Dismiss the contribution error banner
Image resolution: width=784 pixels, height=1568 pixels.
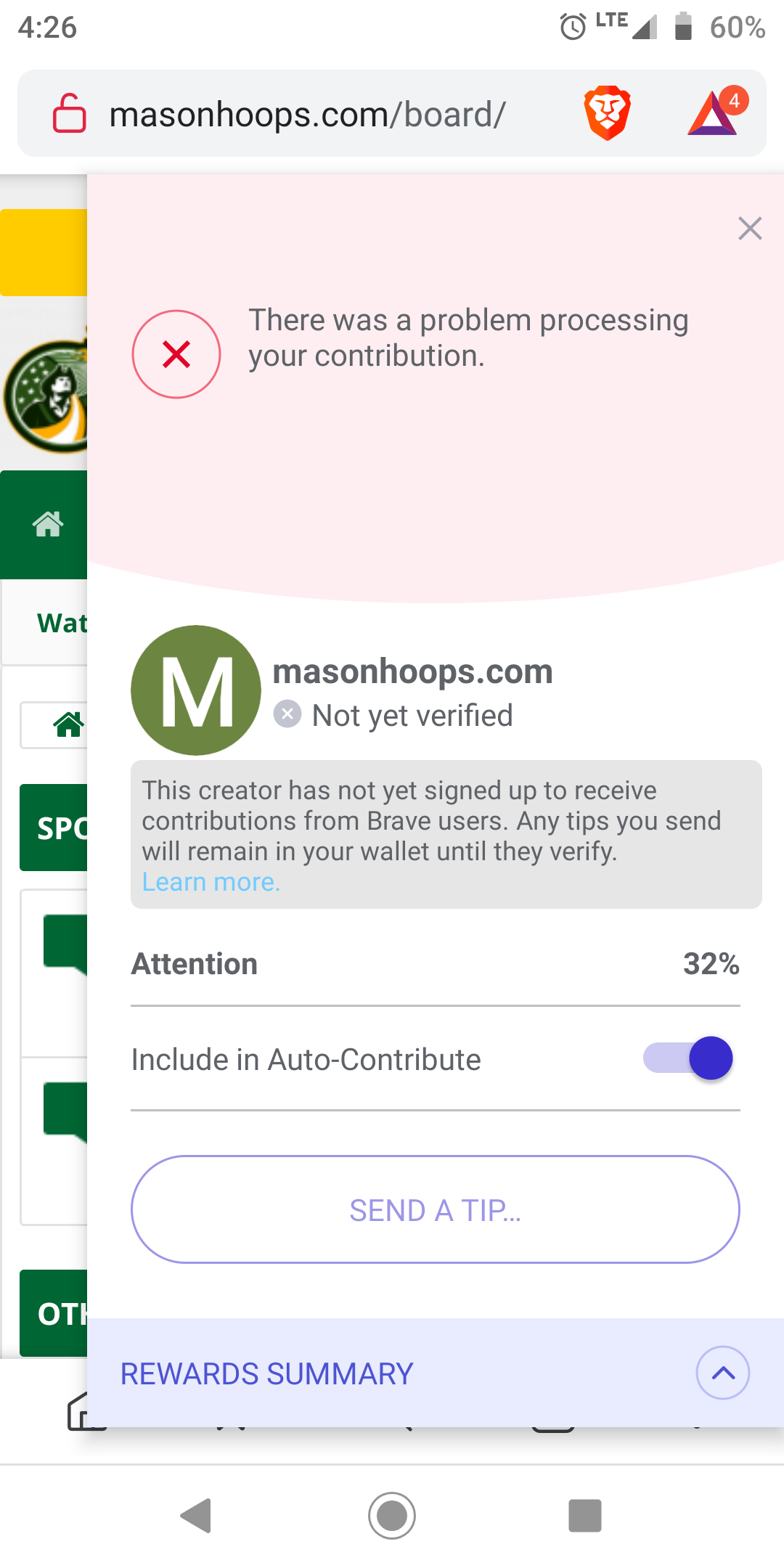[750, 229]
